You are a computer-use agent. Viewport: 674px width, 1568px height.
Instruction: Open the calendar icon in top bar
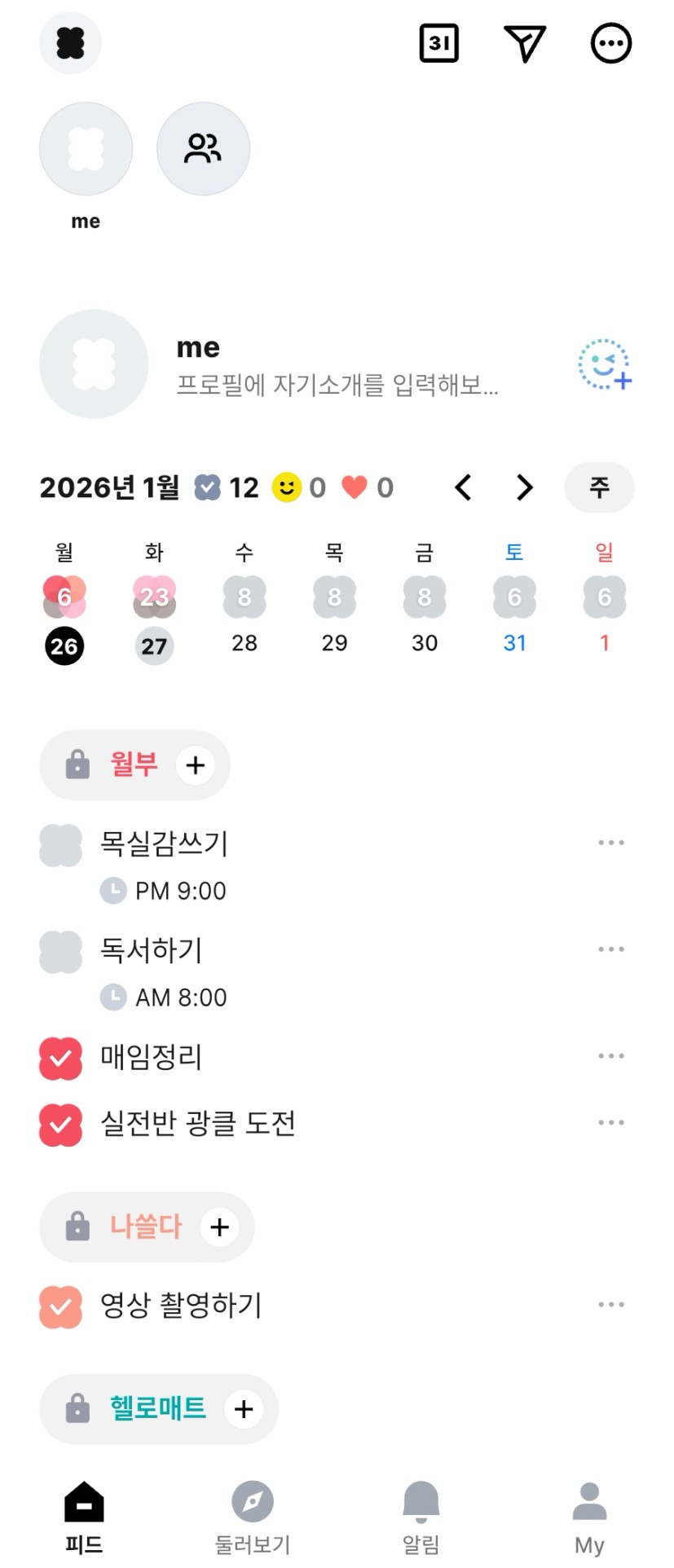tap(438, 43)
